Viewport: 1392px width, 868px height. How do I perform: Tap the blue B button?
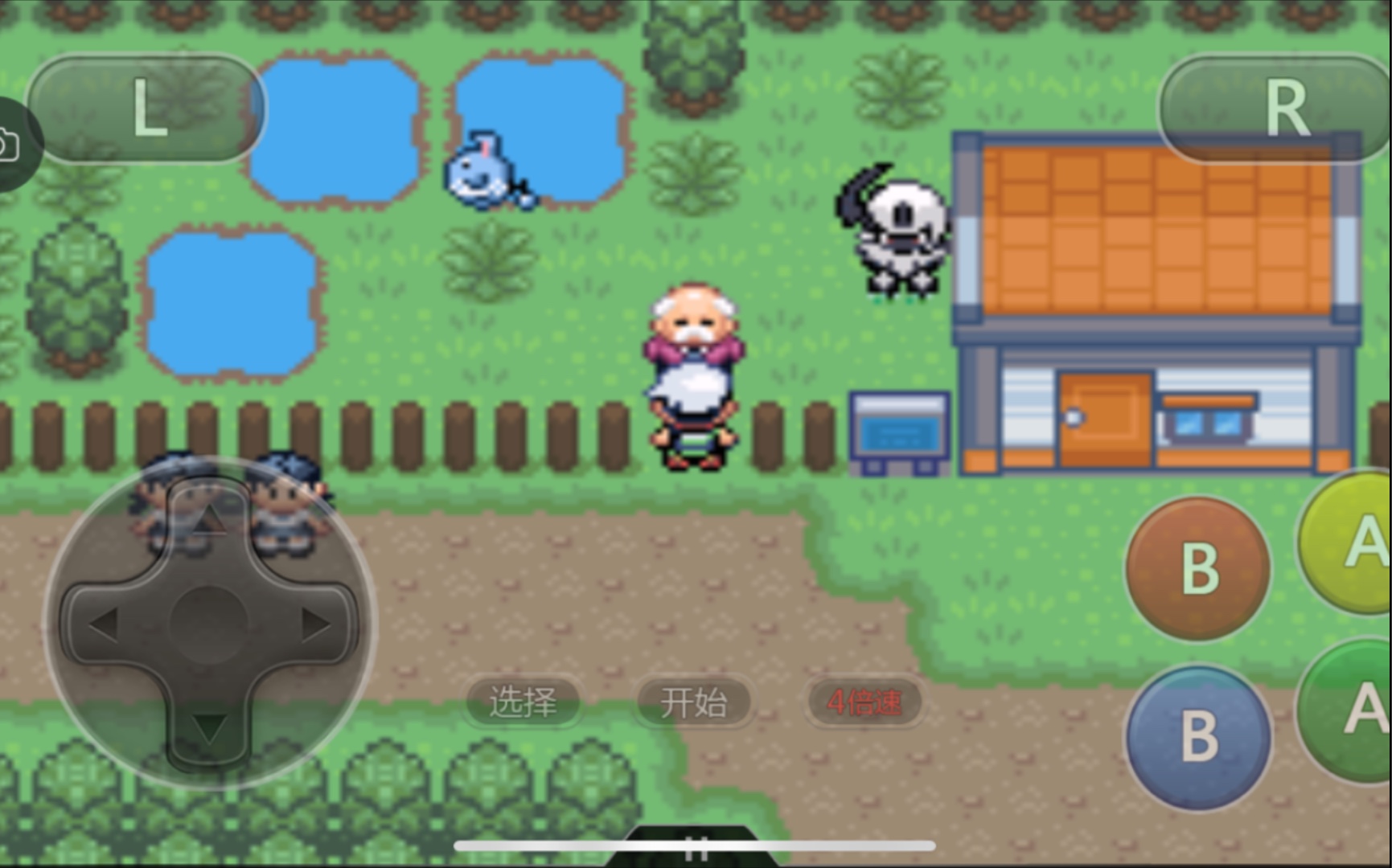(x=1198, y=736)
